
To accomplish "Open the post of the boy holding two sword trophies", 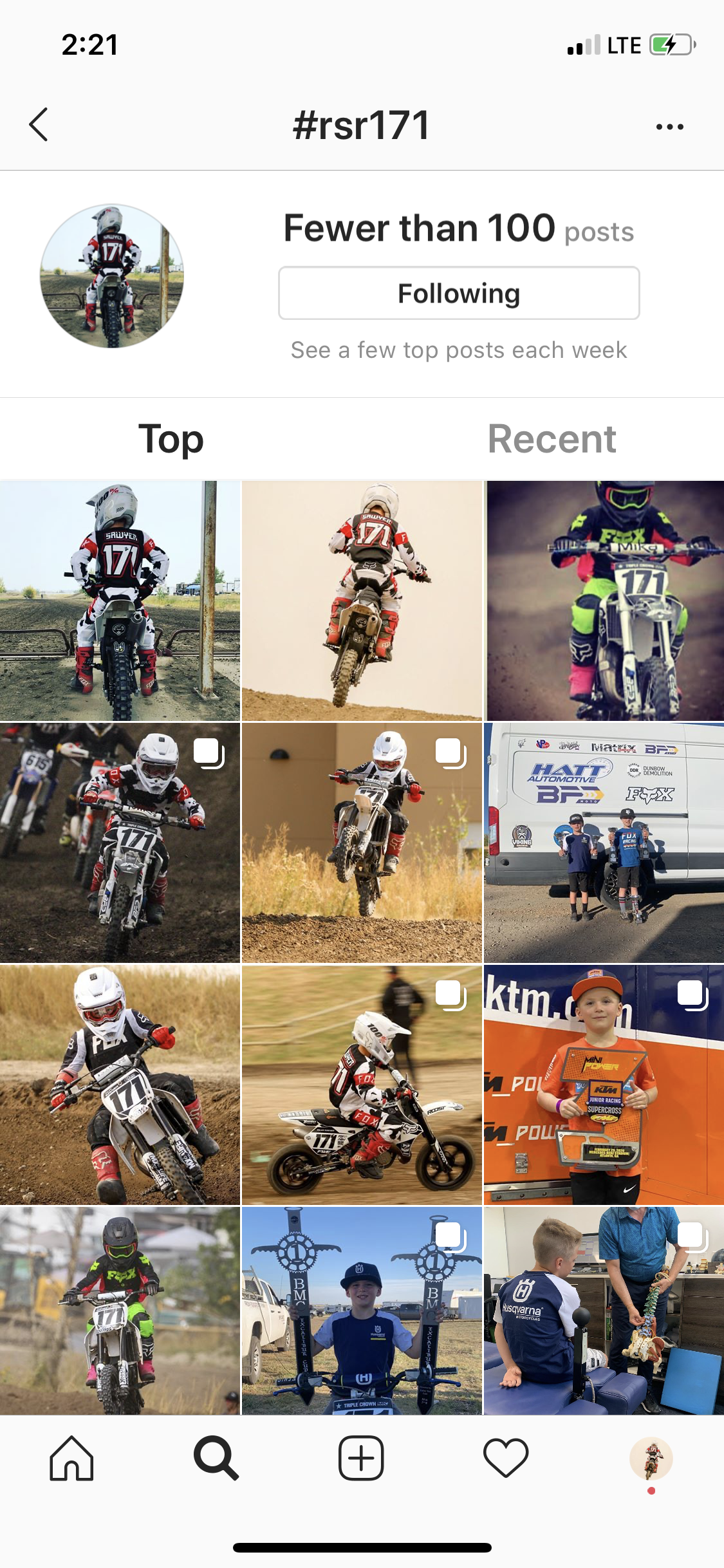I will point(362,1310).
